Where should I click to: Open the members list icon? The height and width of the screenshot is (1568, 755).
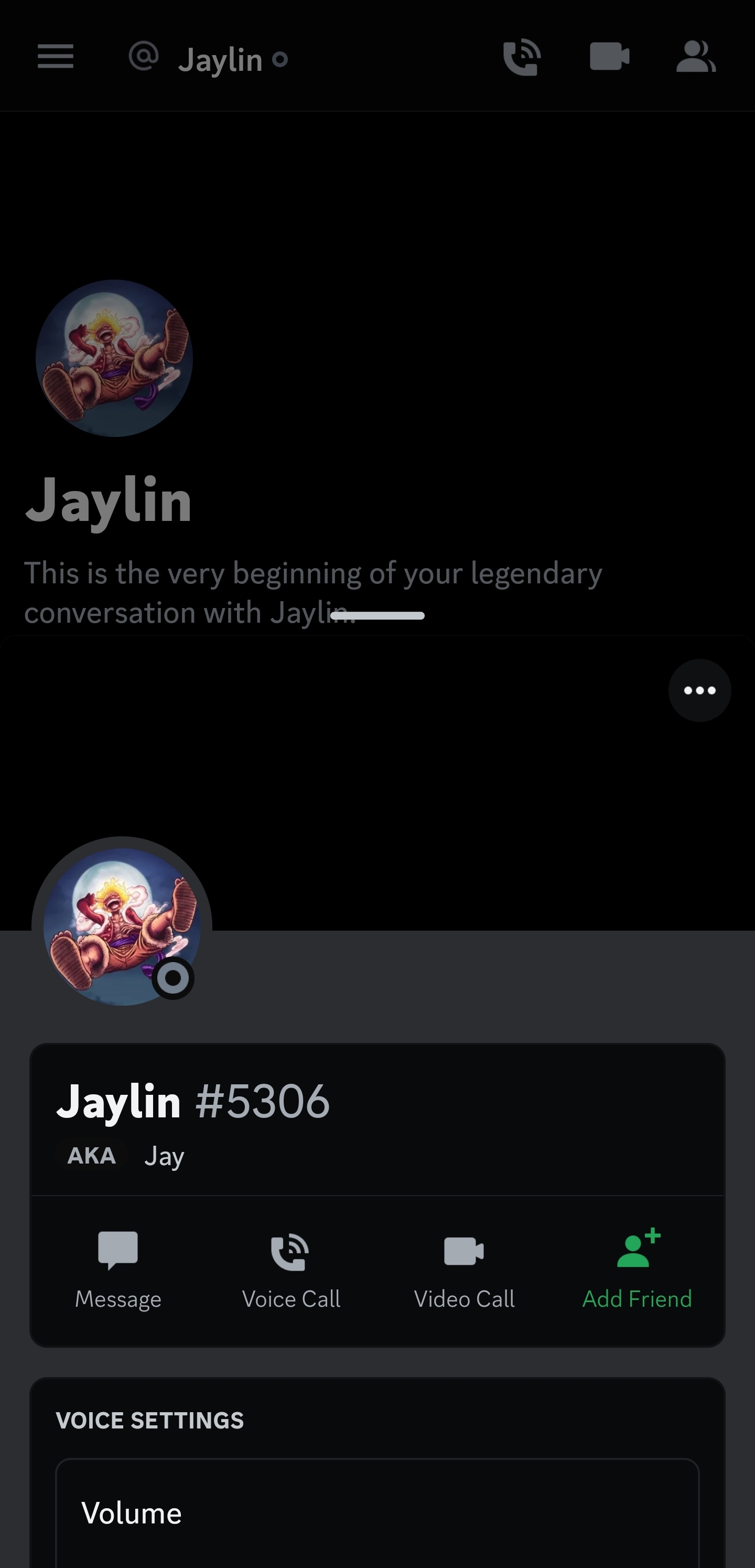696,57
